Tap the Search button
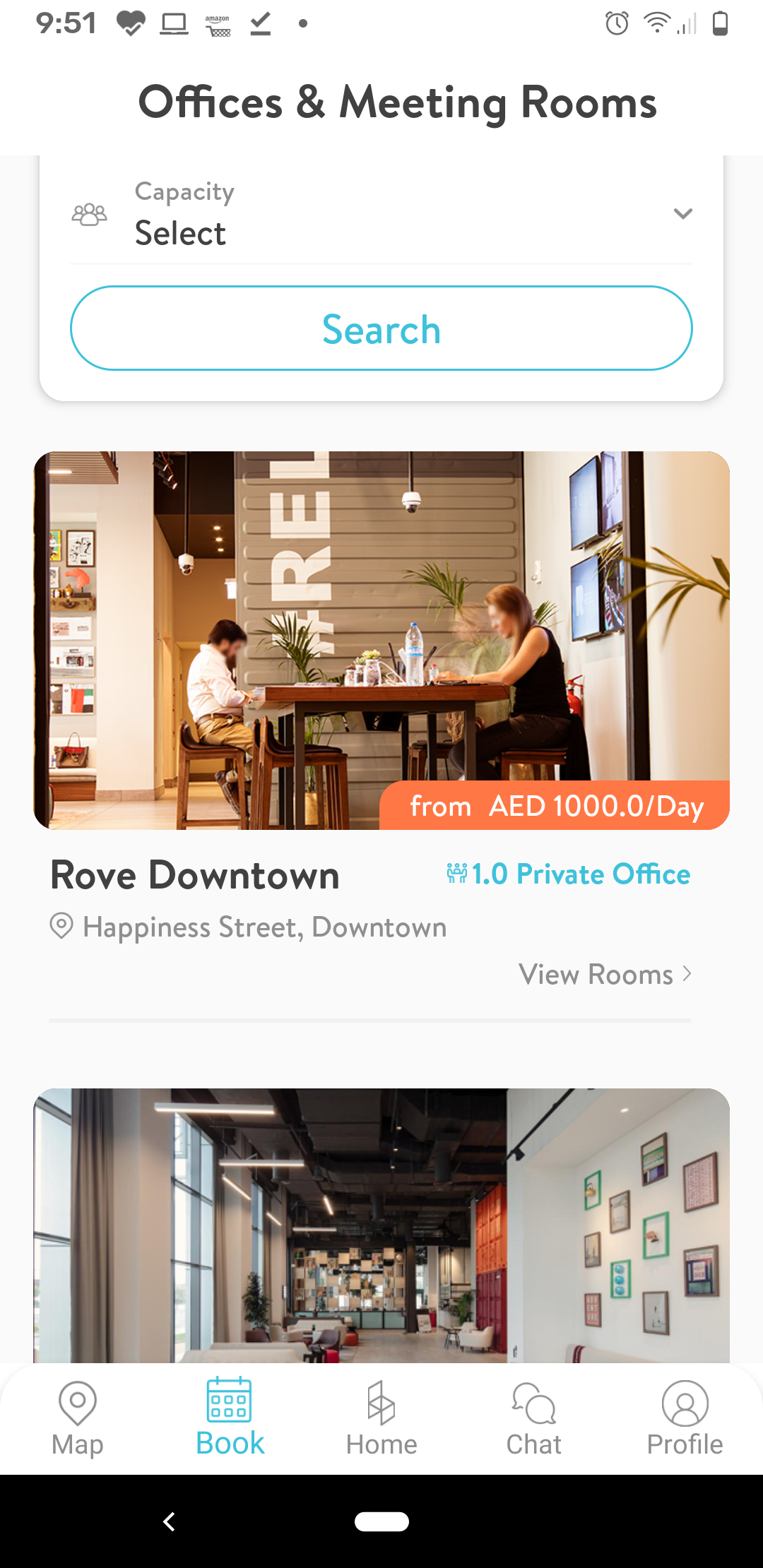 point(381,328)
